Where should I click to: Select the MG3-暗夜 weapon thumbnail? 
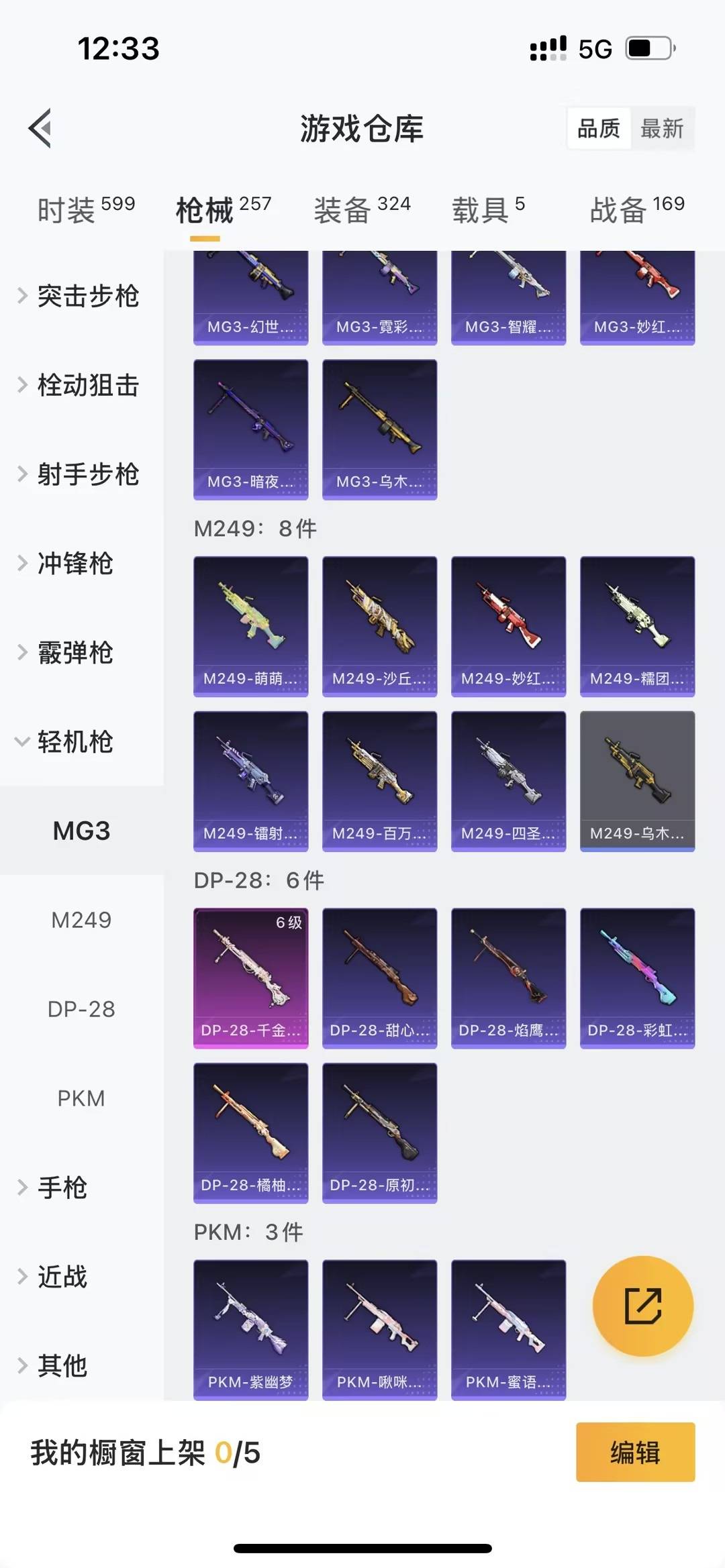click(x=250, y=429)
